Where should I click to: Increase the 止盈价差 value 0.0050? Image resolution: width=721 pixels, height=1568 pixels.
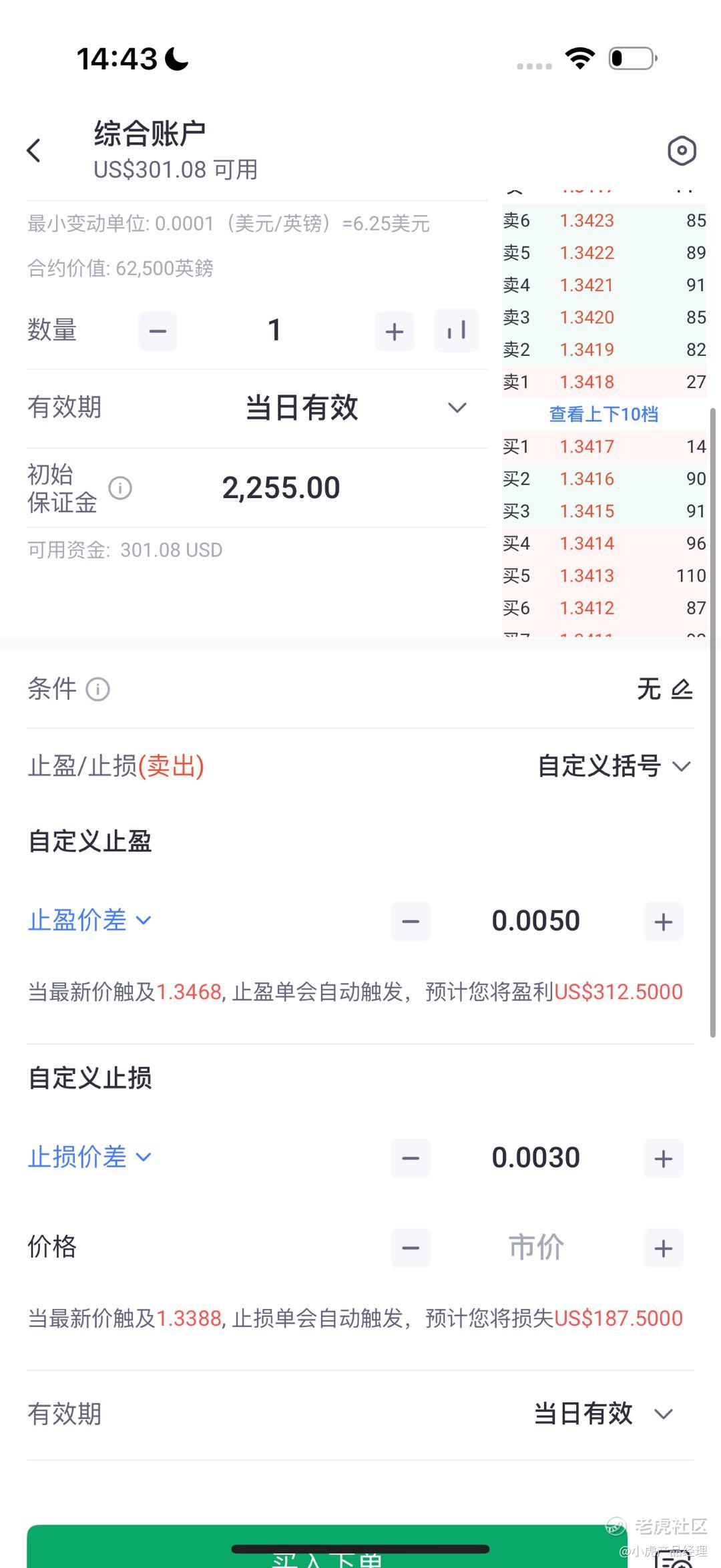[663, 922]
